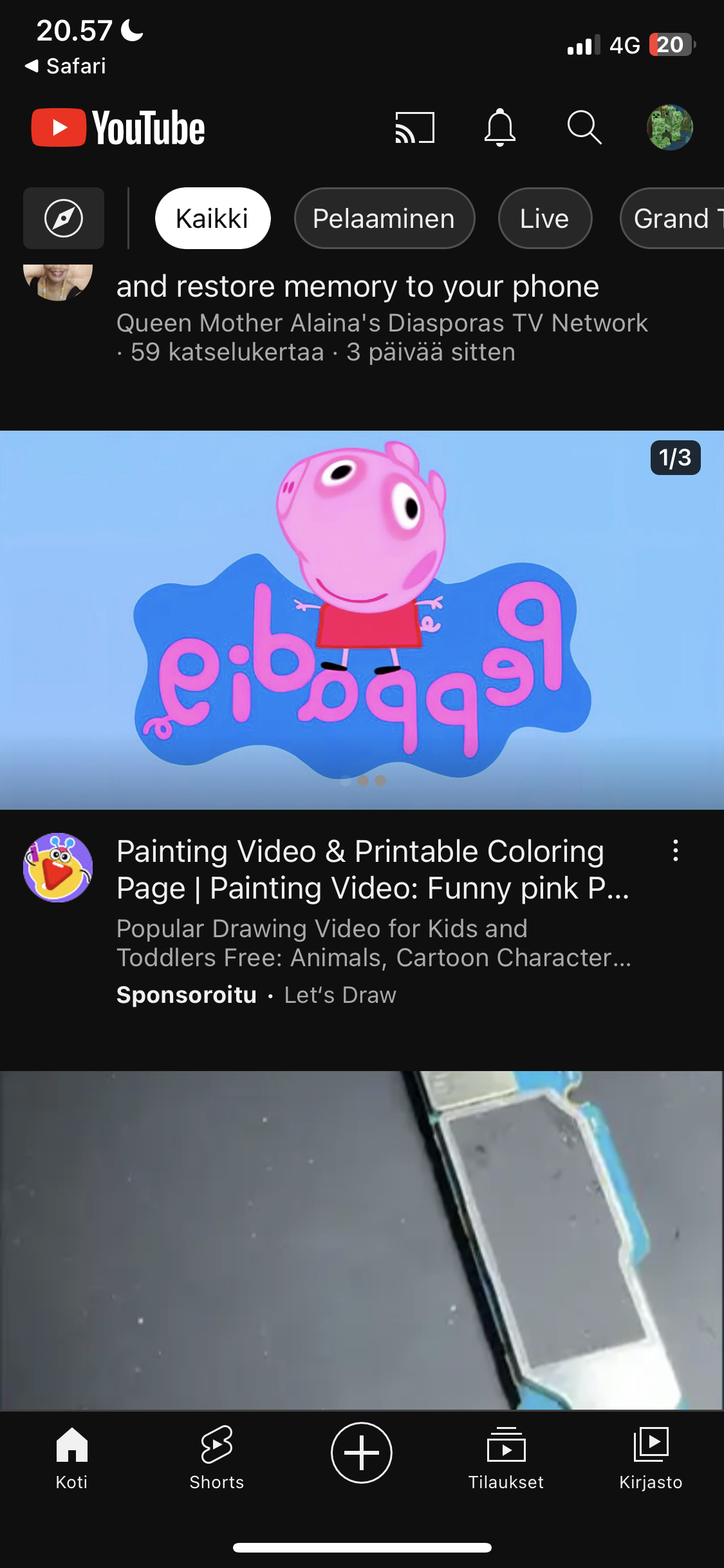Open the Painting Video & Printable Coloring title
This screenshot has width=724, height=1568.
point(373,870)
